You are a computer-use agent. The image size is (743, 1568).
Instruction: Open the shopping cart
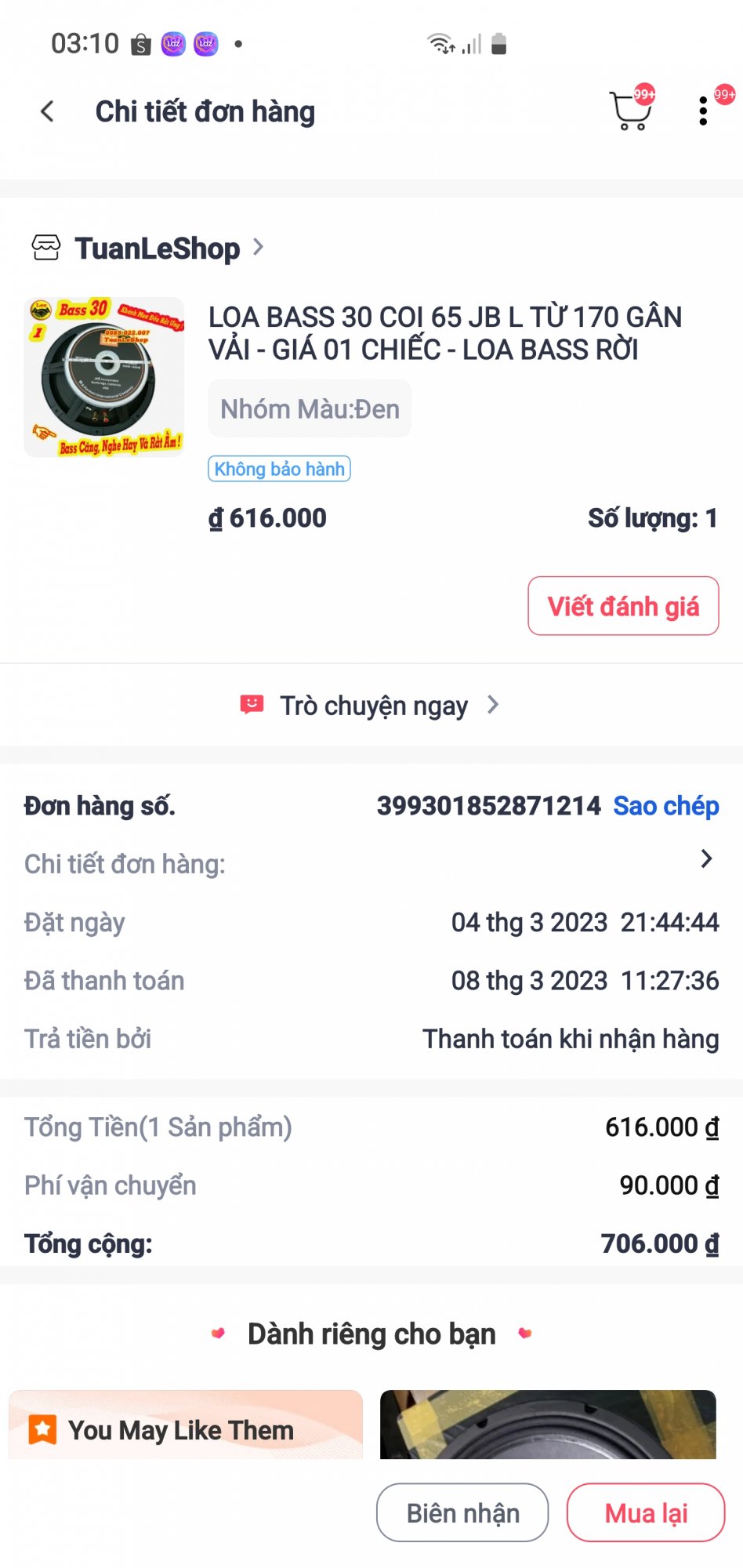pyautogui.click(x=630, y=111)
